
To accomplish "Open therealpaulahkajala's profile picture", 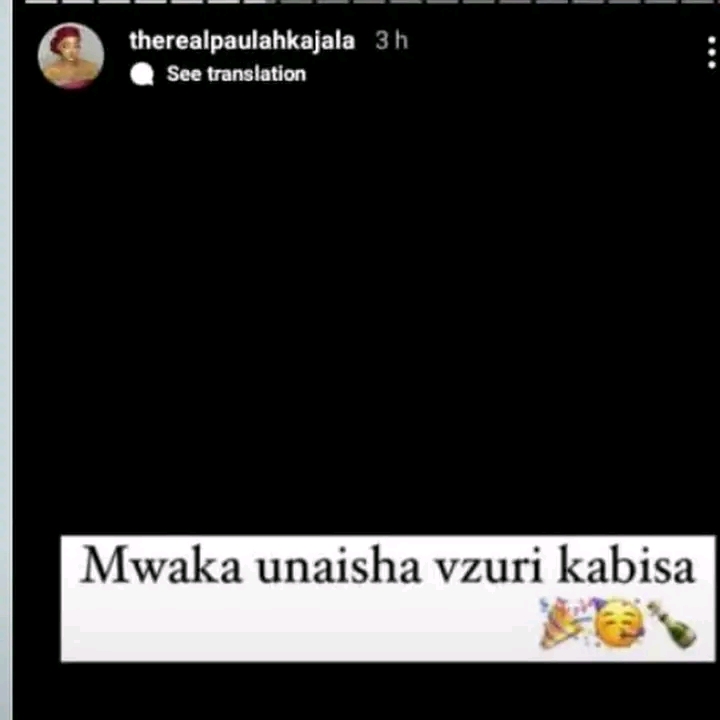I will [70, 56].
